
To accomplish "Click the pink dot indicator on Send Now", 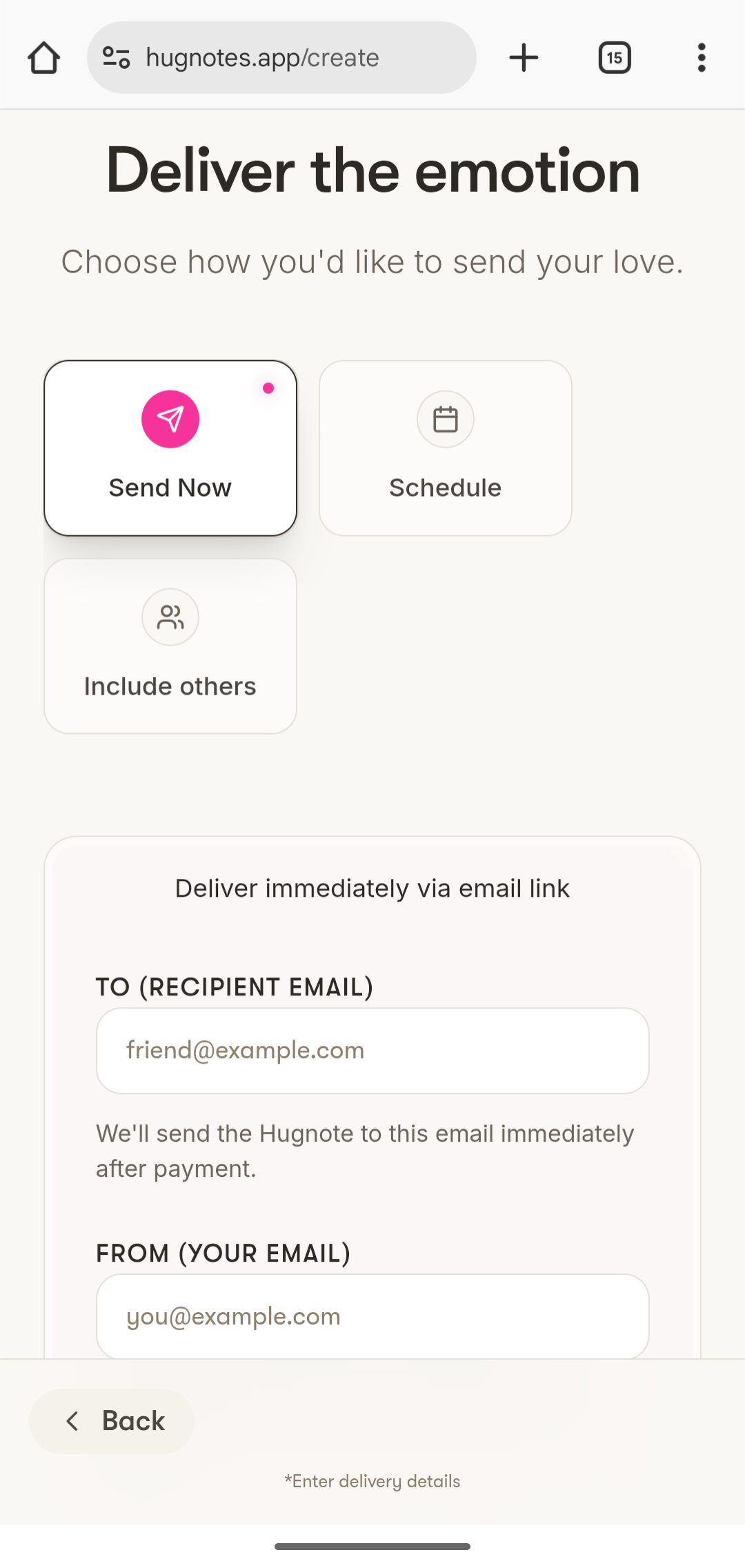I will 268,388.
